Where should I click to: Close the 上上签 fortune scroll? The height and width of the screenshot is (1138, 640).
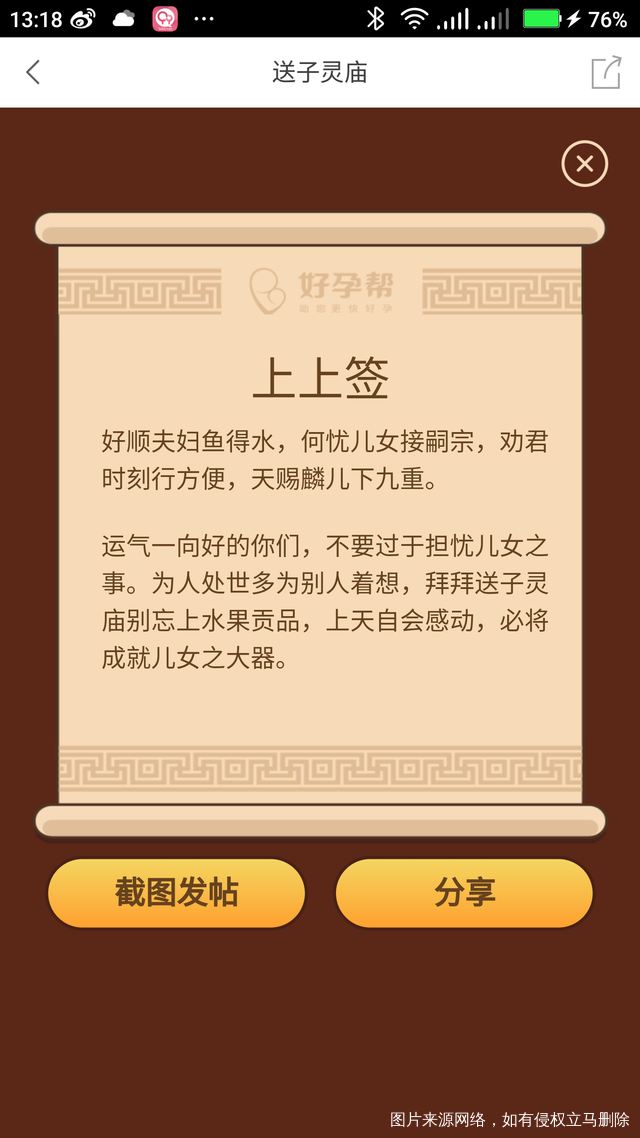585,164
